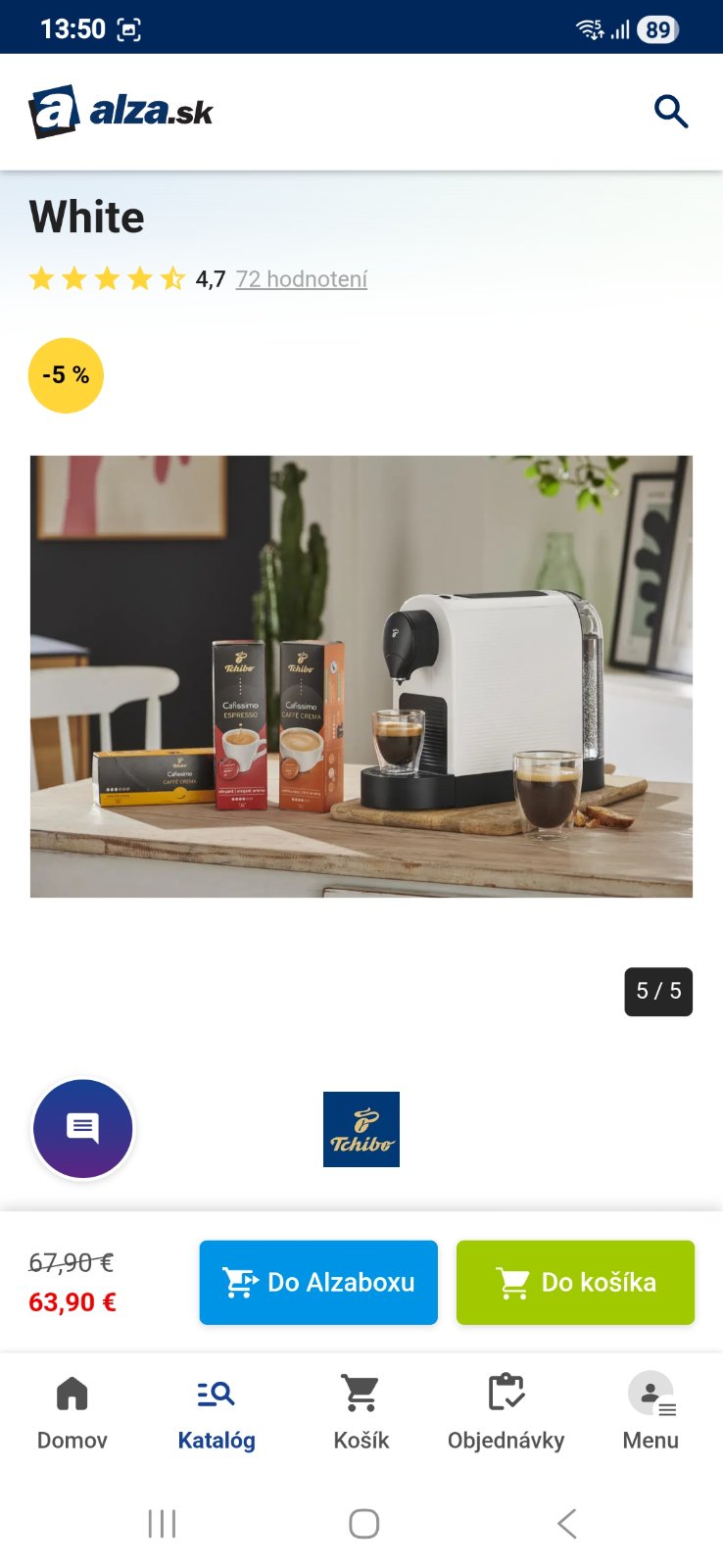The image size is (723, 1568).
Task: Go back with the system back button
Action: 566,1523
